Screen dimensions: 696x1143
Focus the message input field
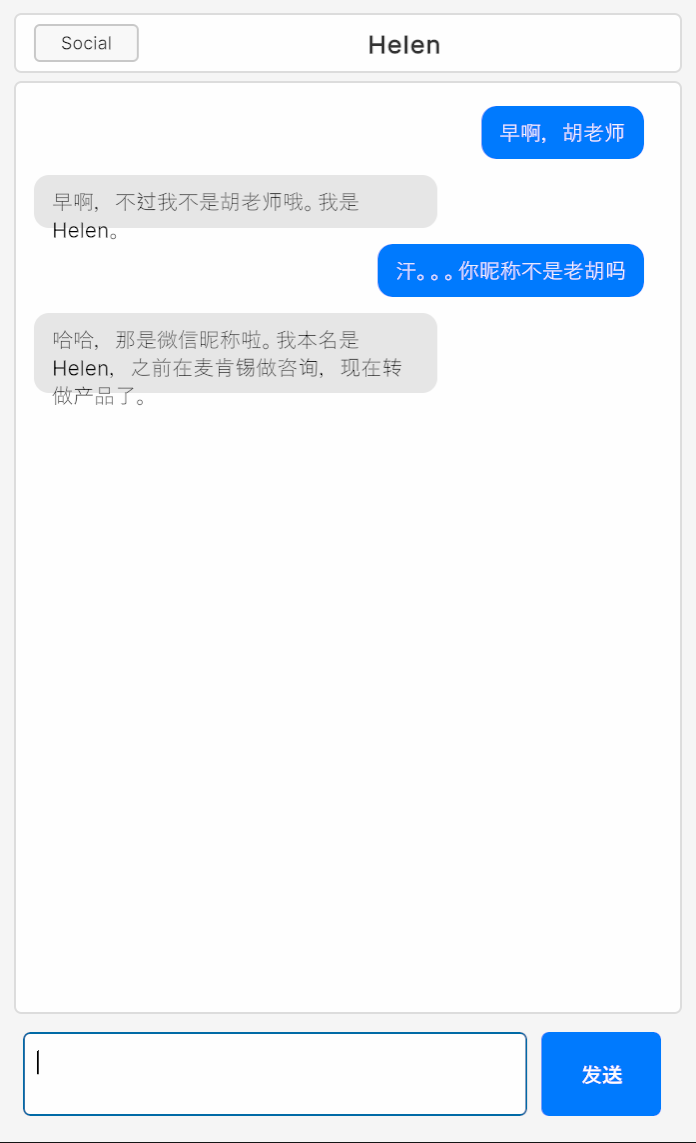pyautogui.click(x=275, y=1074)
